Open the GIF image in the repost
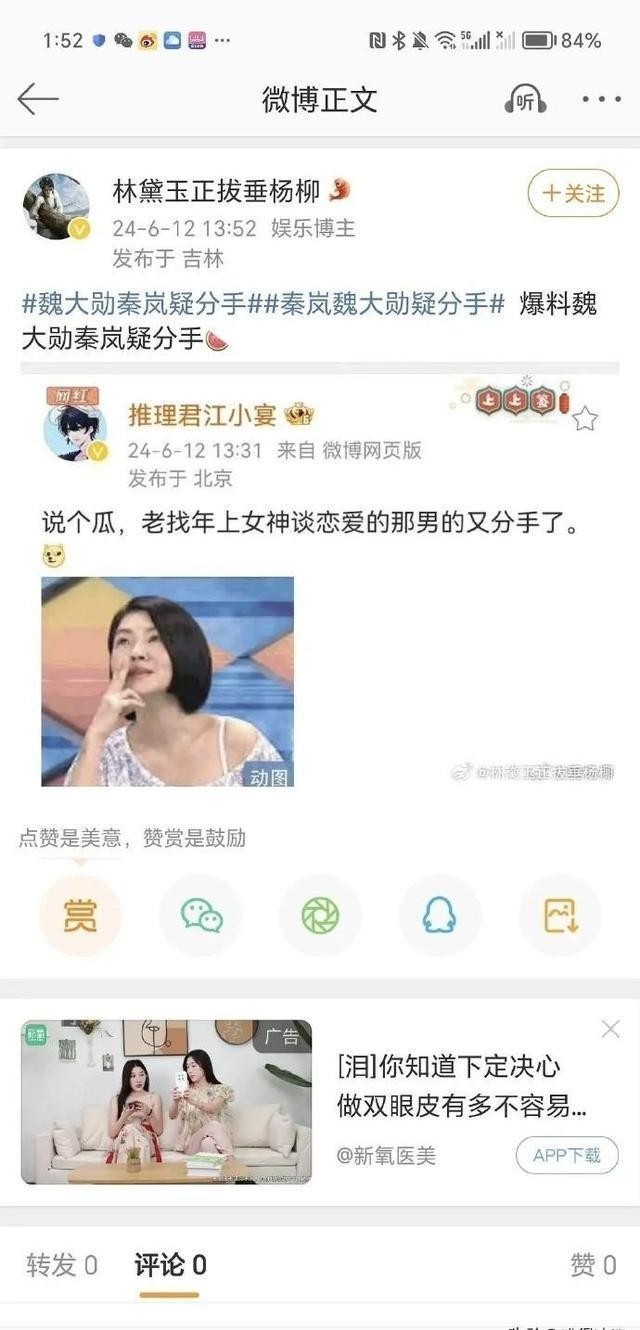640x1330 pixels. click(167, 681)
